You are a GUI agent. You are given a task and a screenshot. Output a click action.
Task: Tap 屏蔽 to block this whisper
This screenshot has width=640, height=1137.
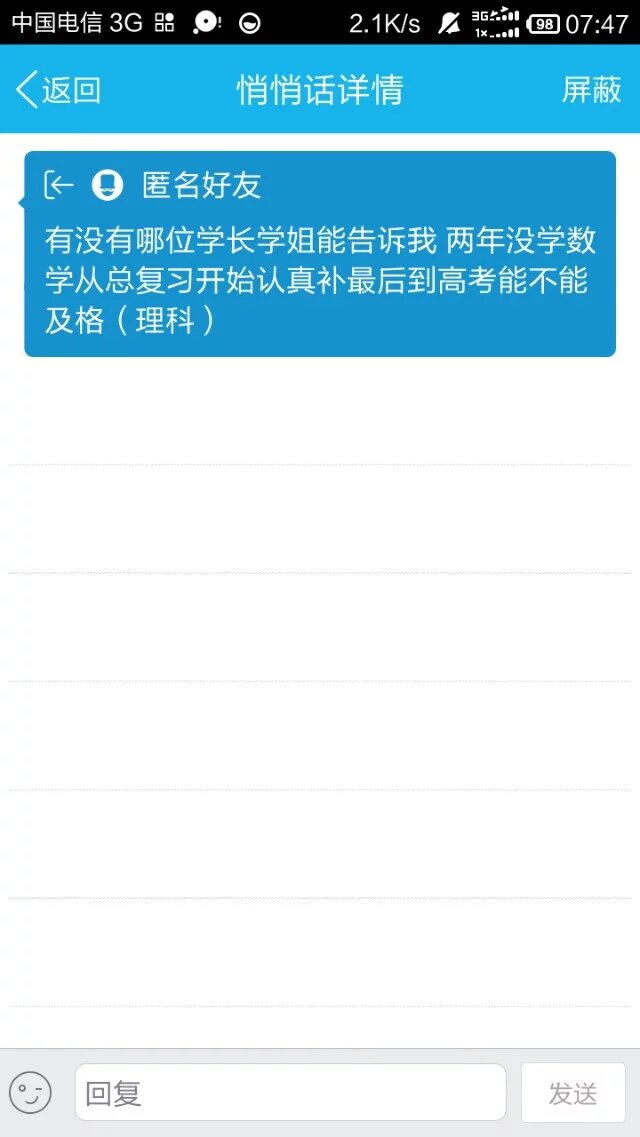tap(591, 90)
